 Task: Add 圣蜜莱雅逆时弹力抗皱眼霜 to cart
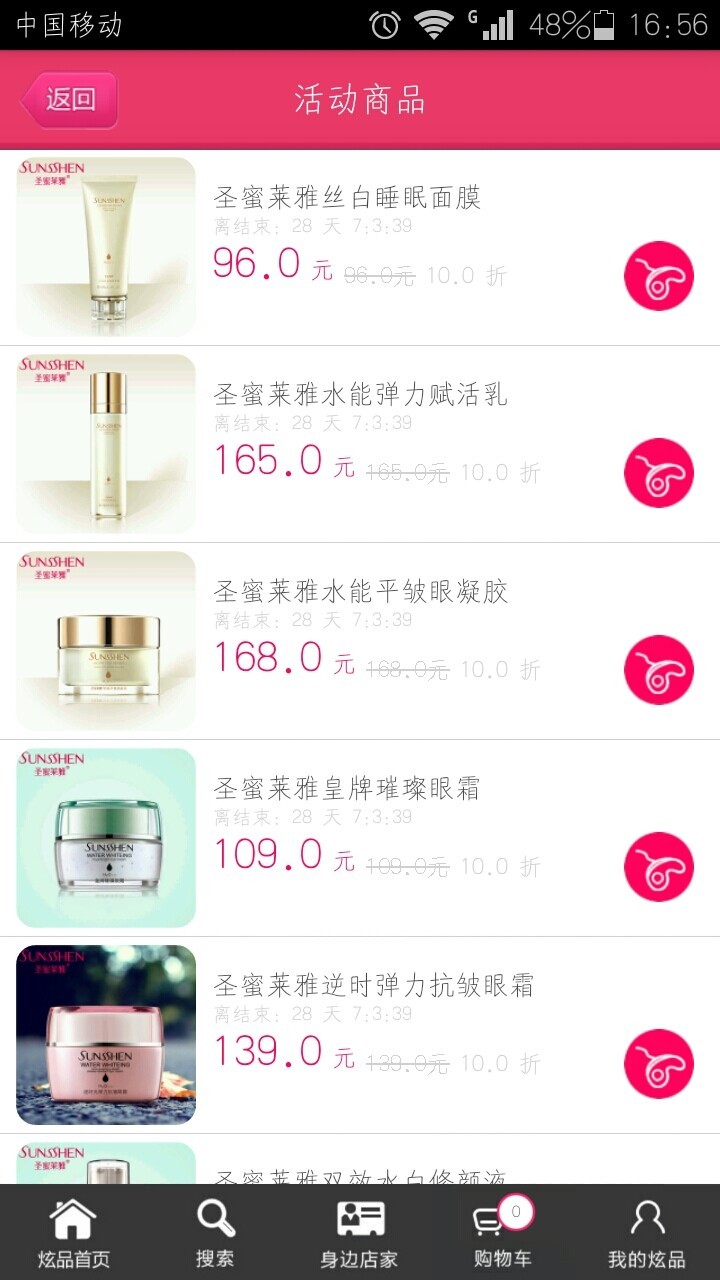coord(658,1064)
